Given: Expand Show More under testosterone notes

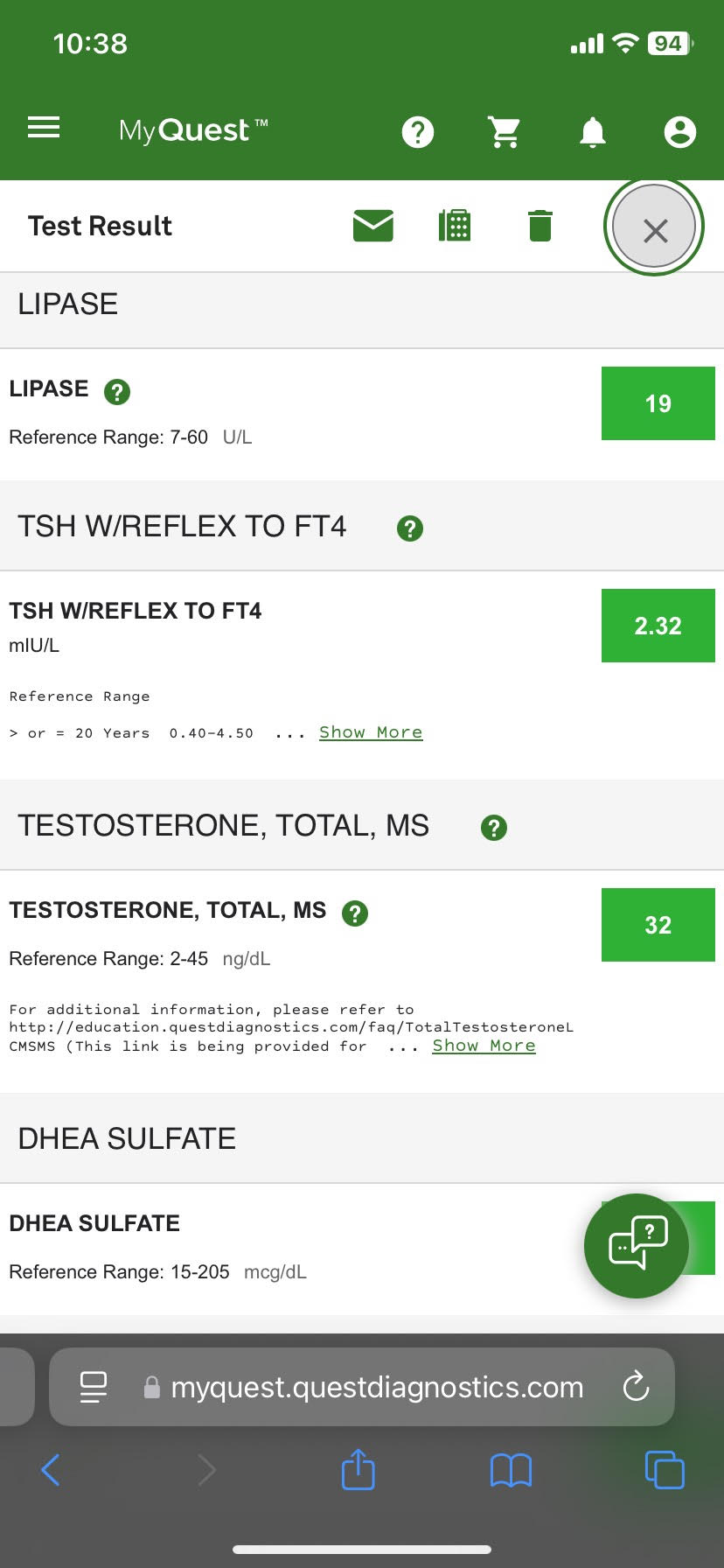Looking at the screenshot, I should pos(484,1046).
